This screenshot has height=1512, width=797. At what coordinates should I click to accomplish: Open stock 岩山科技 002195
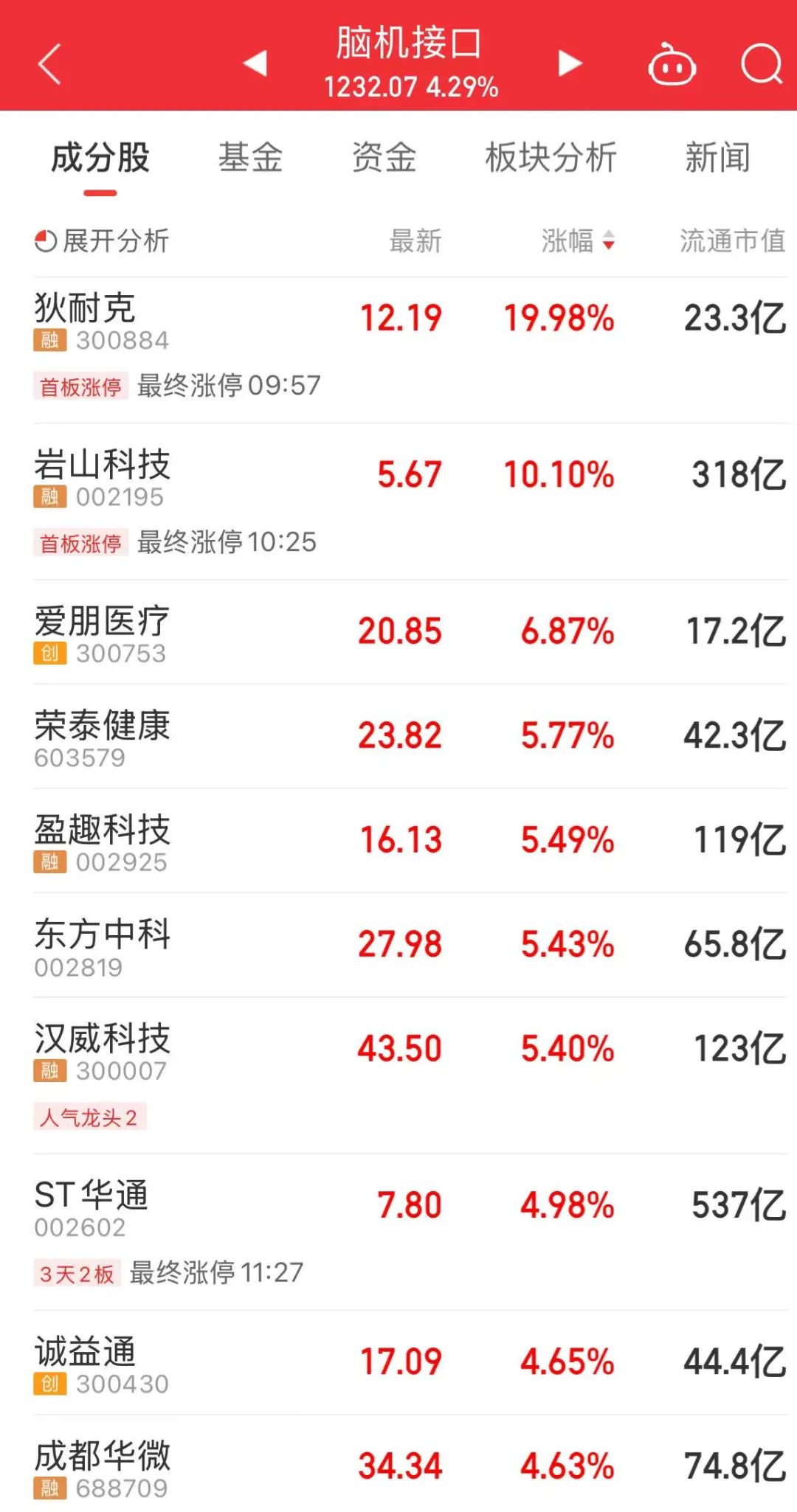(410, 502)
